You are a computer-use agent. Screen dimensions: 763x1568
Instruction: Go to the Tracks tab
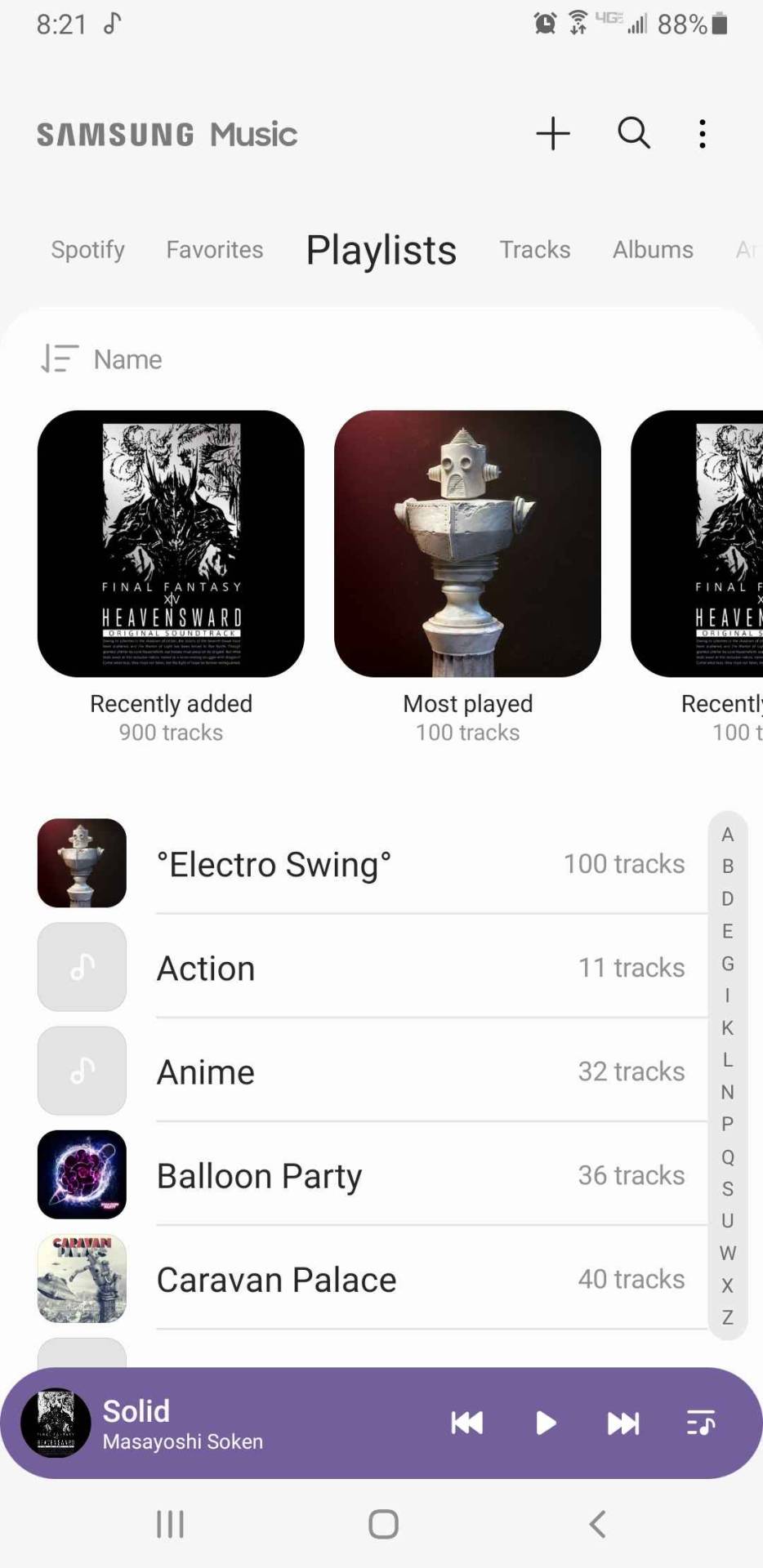click(x=535, y=249)
